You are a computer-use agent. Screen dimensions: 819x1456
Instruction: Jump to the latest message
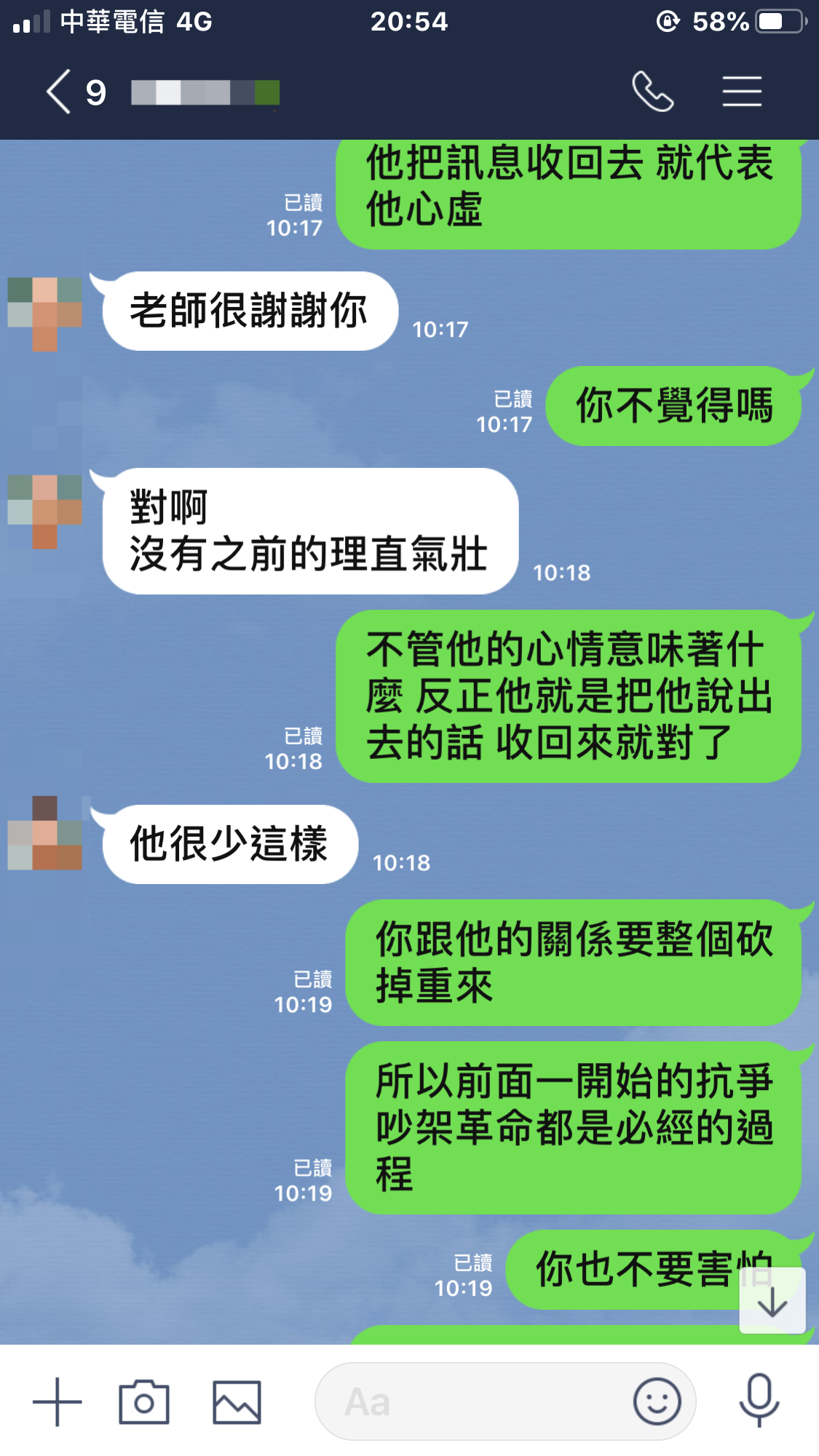[772, 1300]
